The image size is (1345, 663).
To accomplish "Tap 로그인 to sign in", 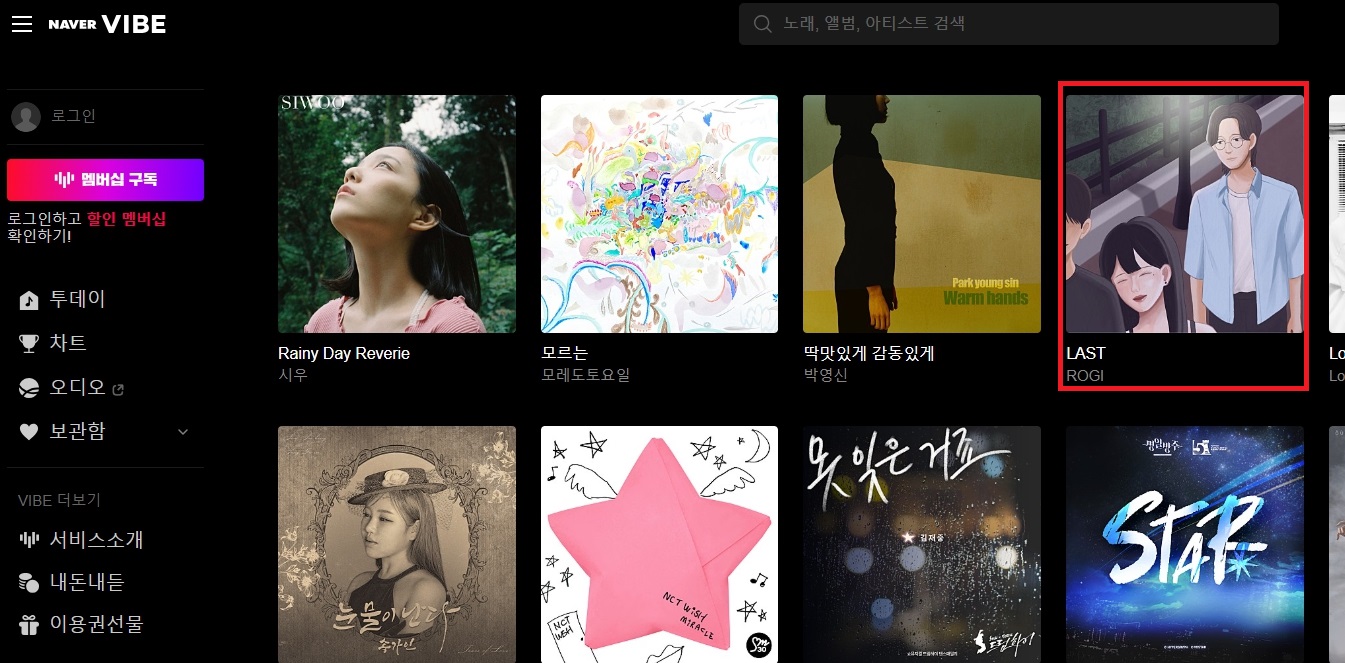I will coord(73,116).
